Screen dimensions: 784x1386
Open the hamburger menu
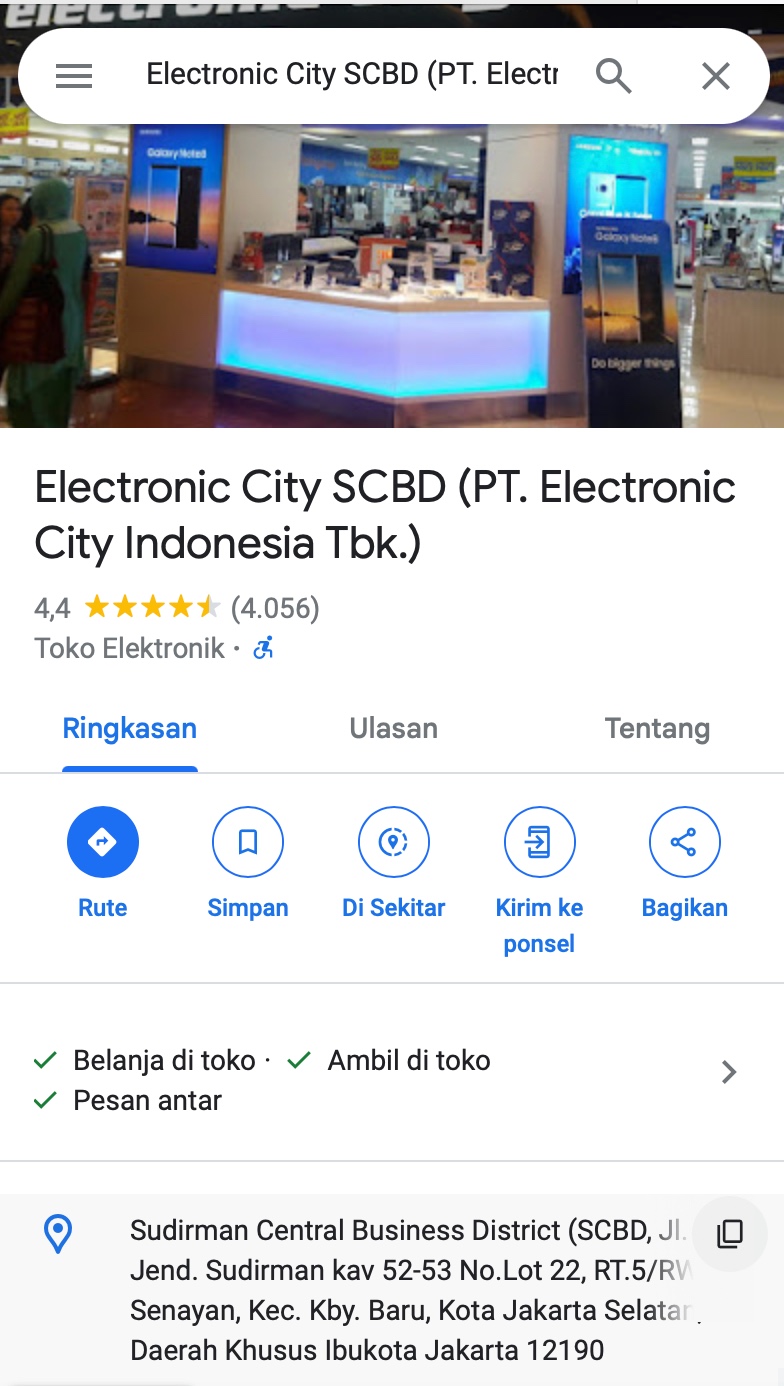pos(74,76)
